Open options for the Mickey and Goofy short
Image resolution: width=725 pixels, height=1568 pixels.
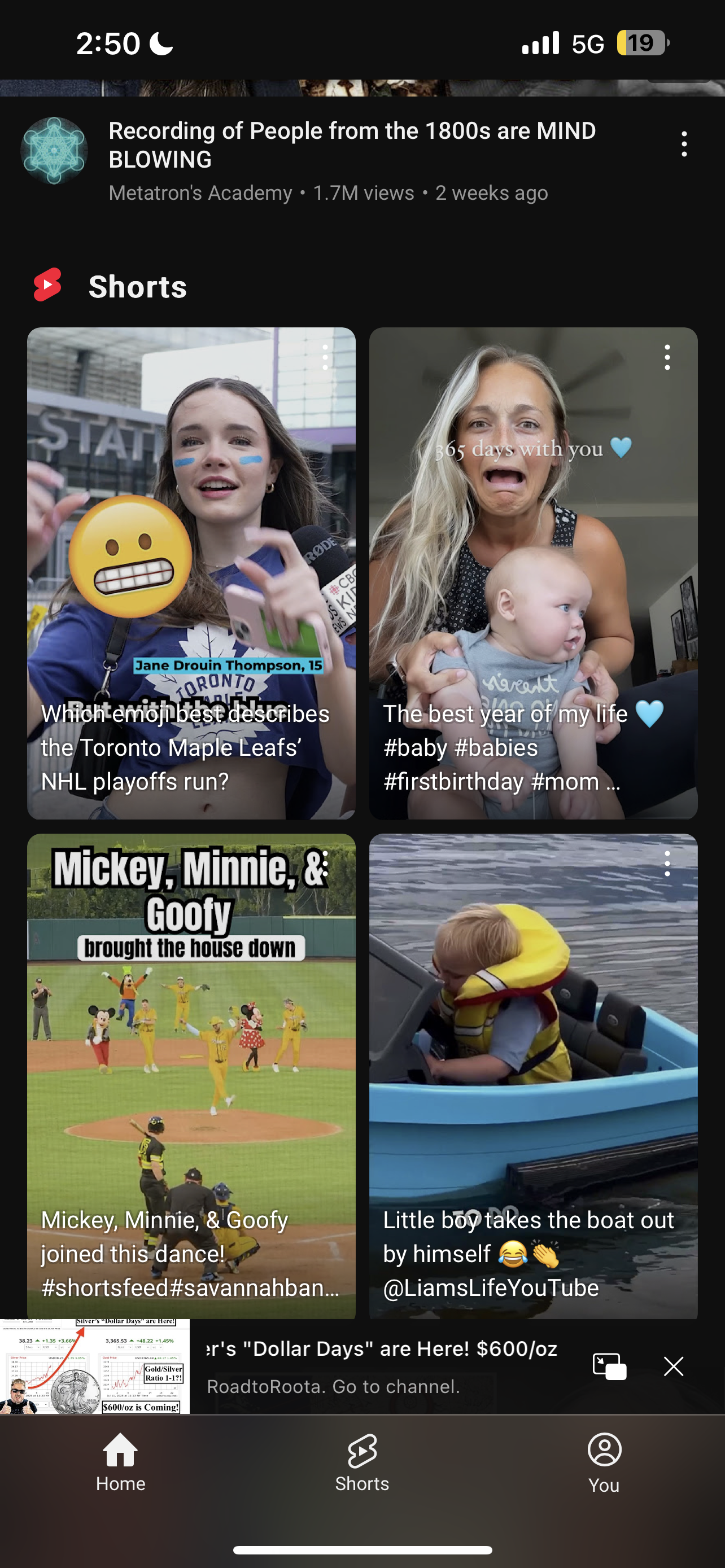pos(326,864)
